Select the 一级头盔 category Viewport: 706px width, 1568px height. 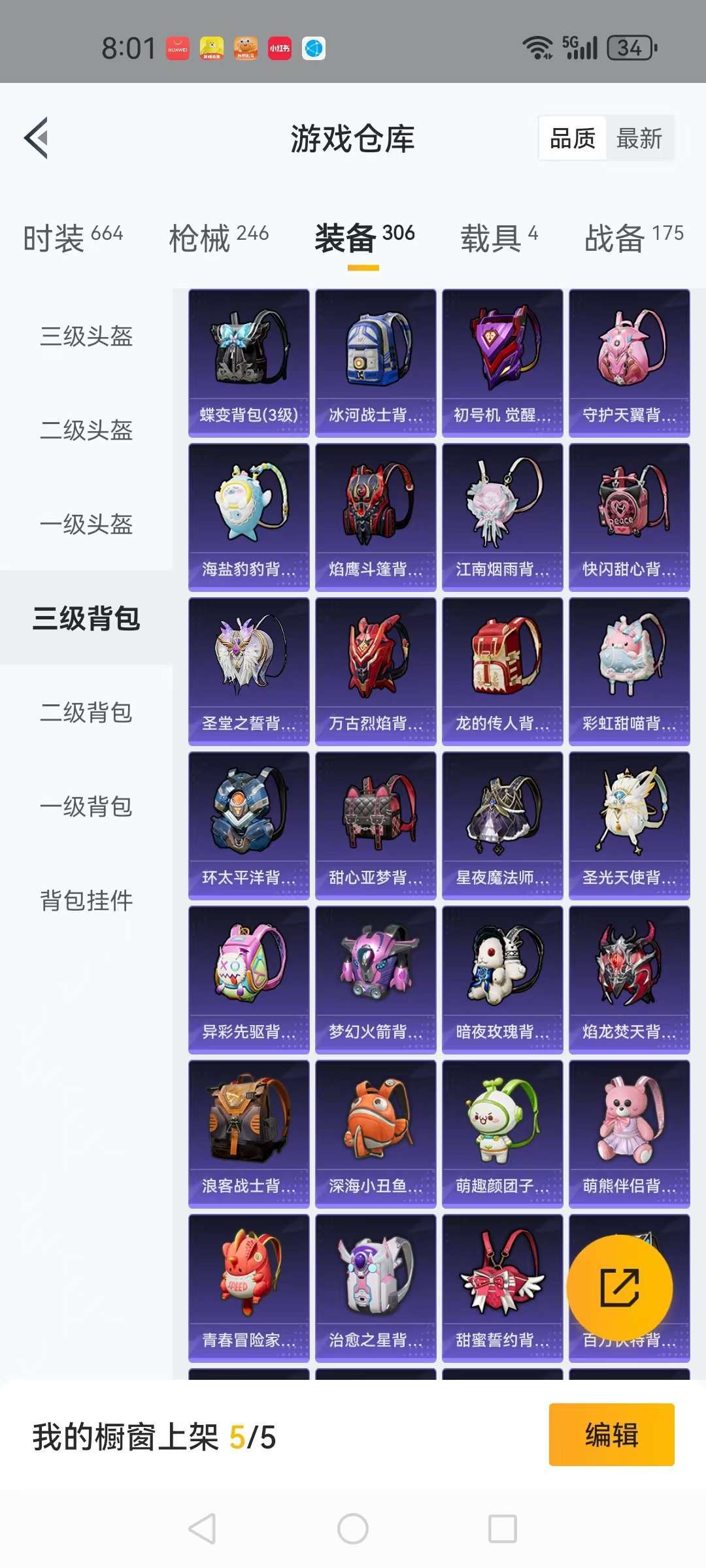pos(86,525)
